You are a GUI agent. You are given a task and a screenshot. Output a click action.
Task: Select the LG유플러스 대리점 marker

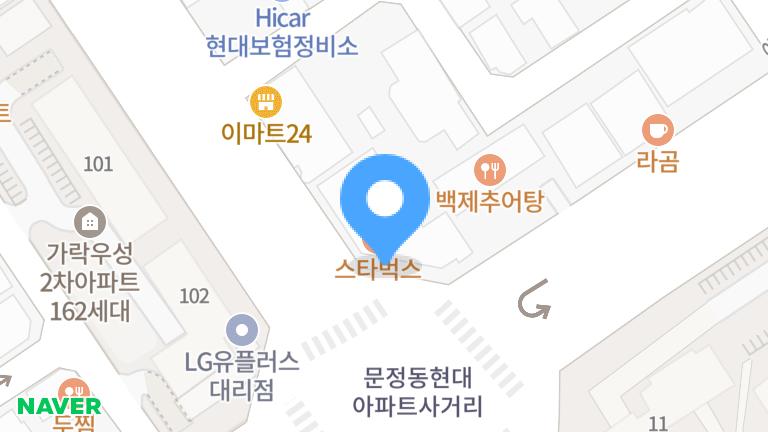(242, 328)
